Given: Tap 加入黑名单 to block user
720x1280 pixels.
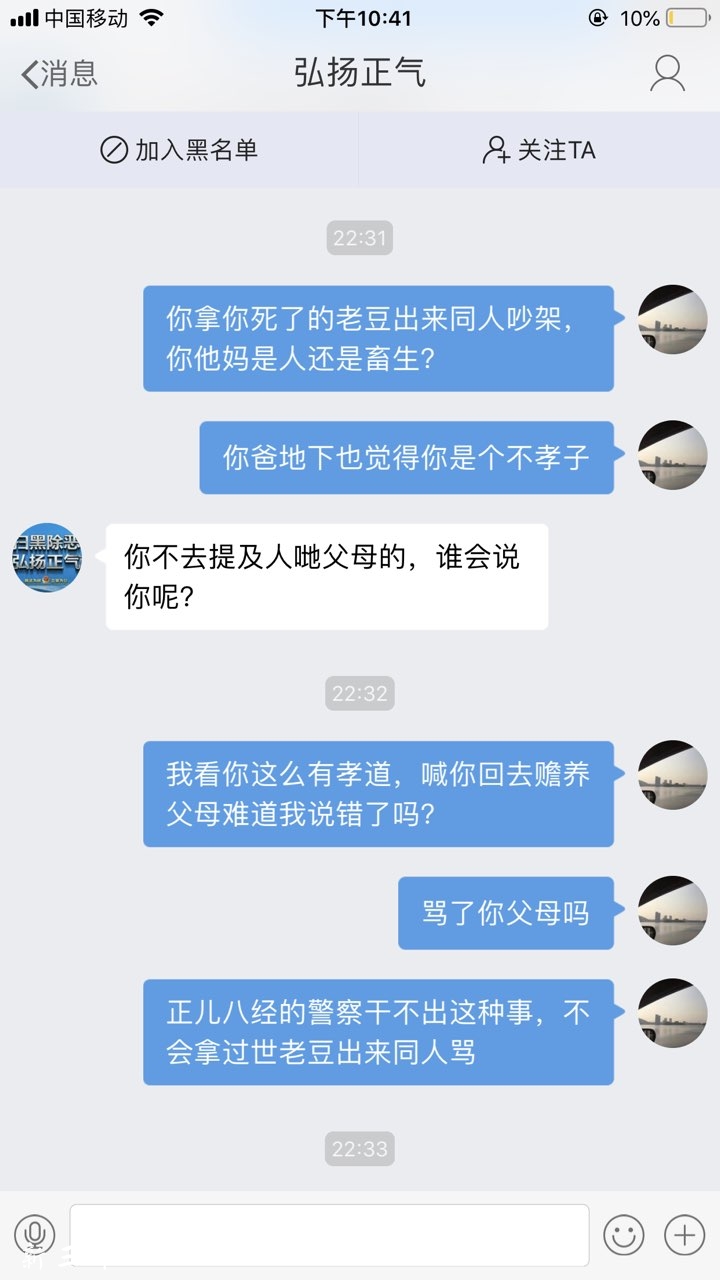Looking at the screenshot, I should click(180, 150).
